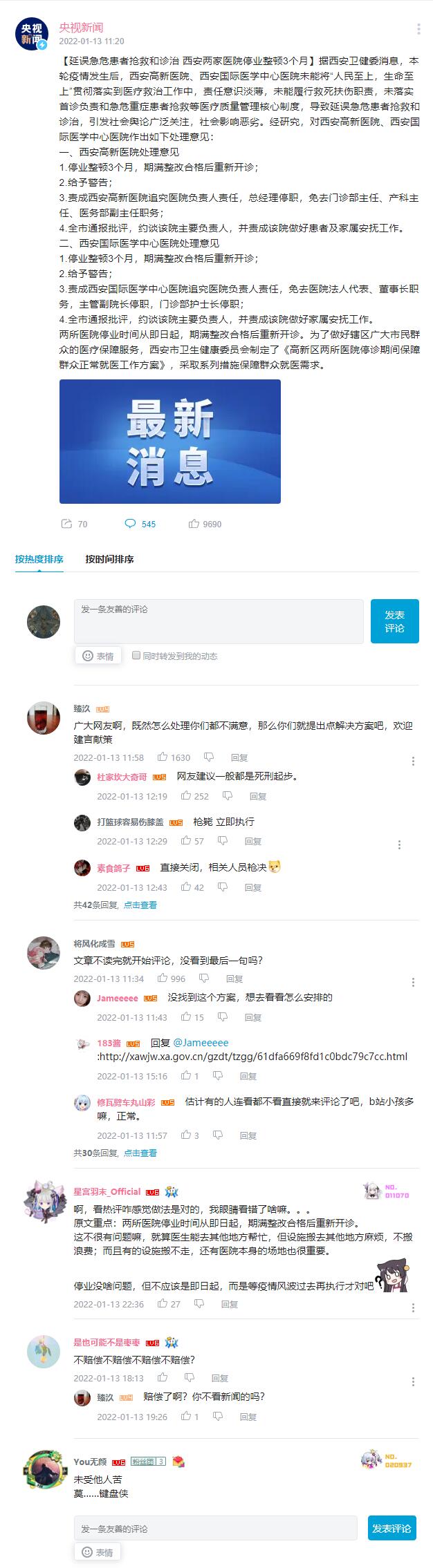Share the post via forward icon

tap(66, 524)
